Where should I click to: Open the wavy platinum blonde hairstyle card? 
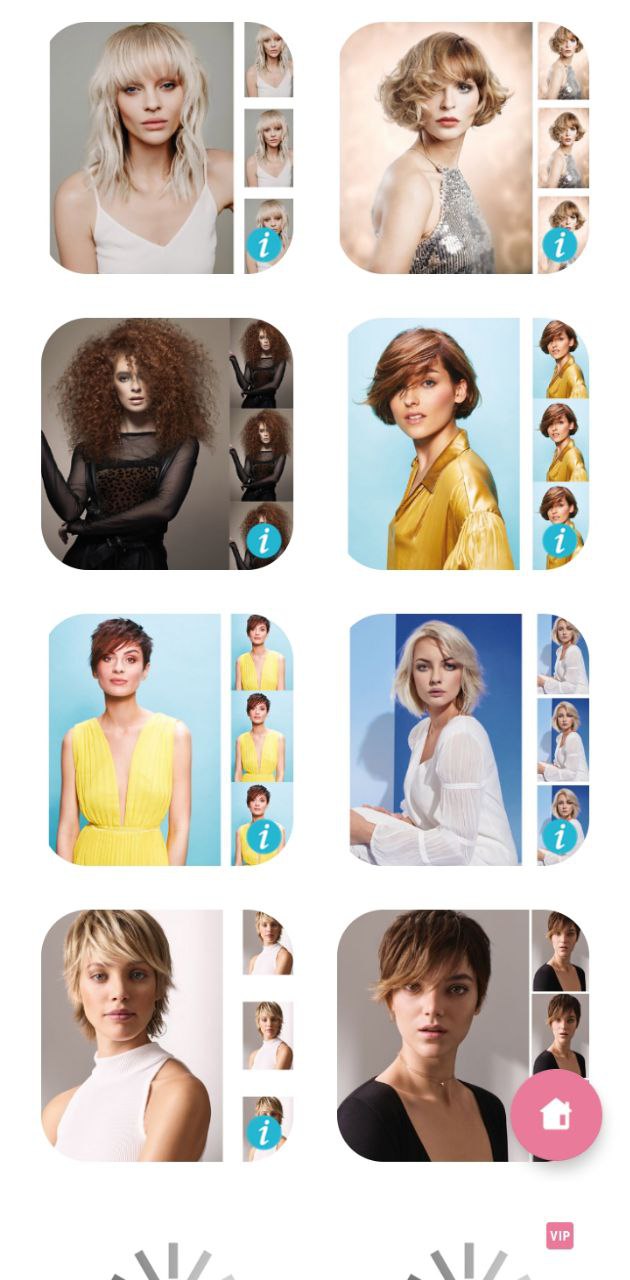pyautogui.click(x=142, y=148)
